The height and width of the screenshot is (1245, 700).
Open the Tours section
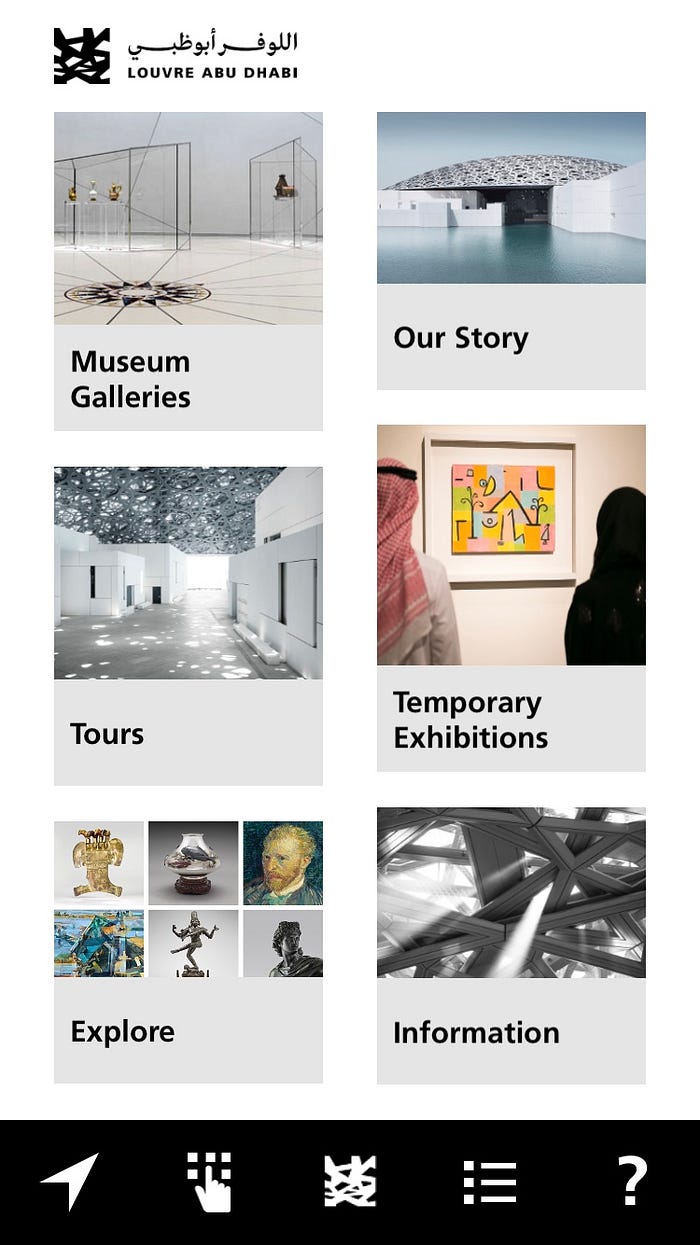point(188,625)
